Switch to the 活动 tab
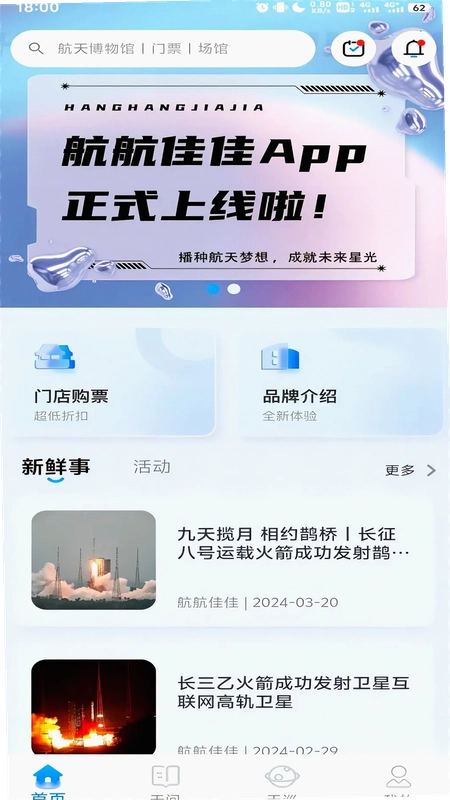The image size is (450, 800). (152, 467)
